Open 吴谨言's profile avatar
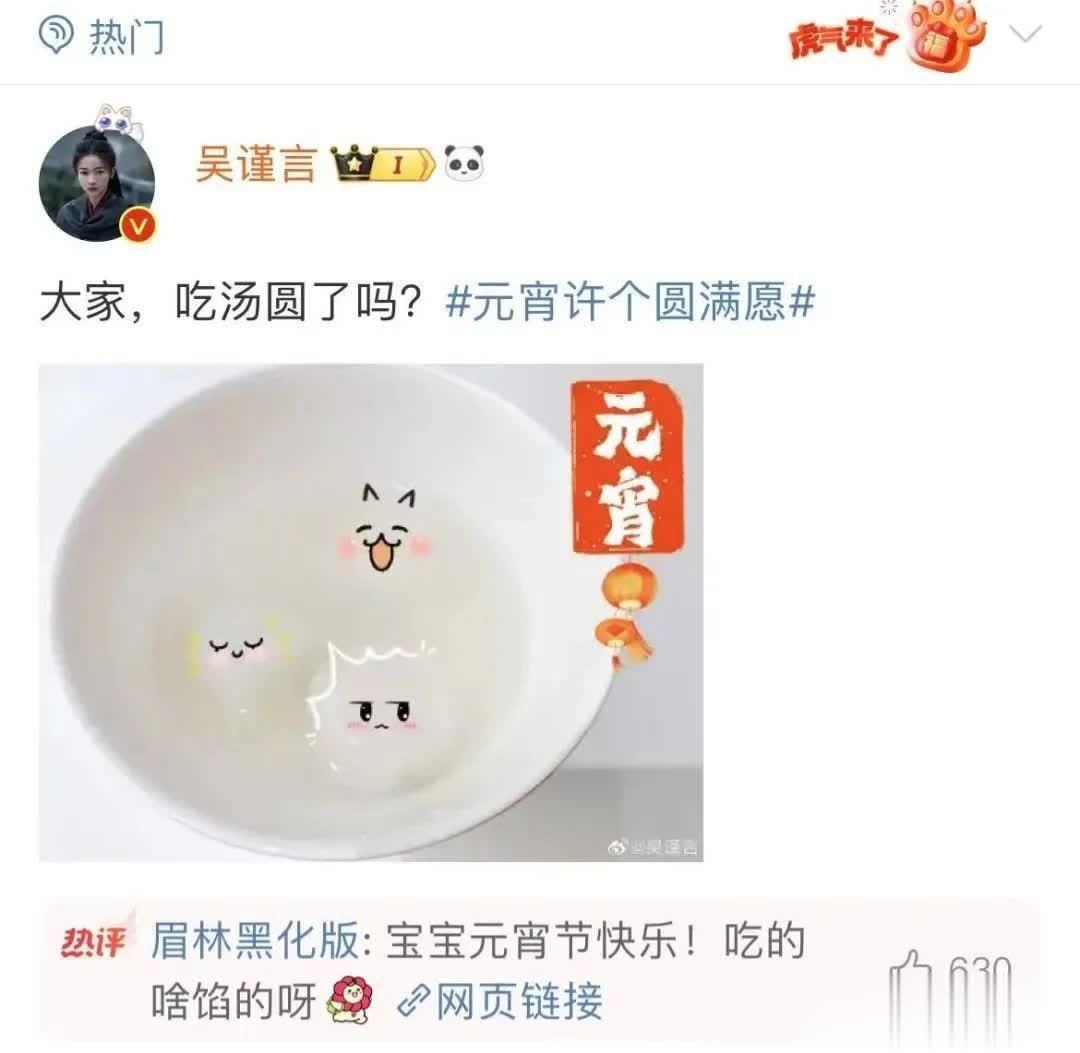1080x1053 pixels. [x=96, y=184]
